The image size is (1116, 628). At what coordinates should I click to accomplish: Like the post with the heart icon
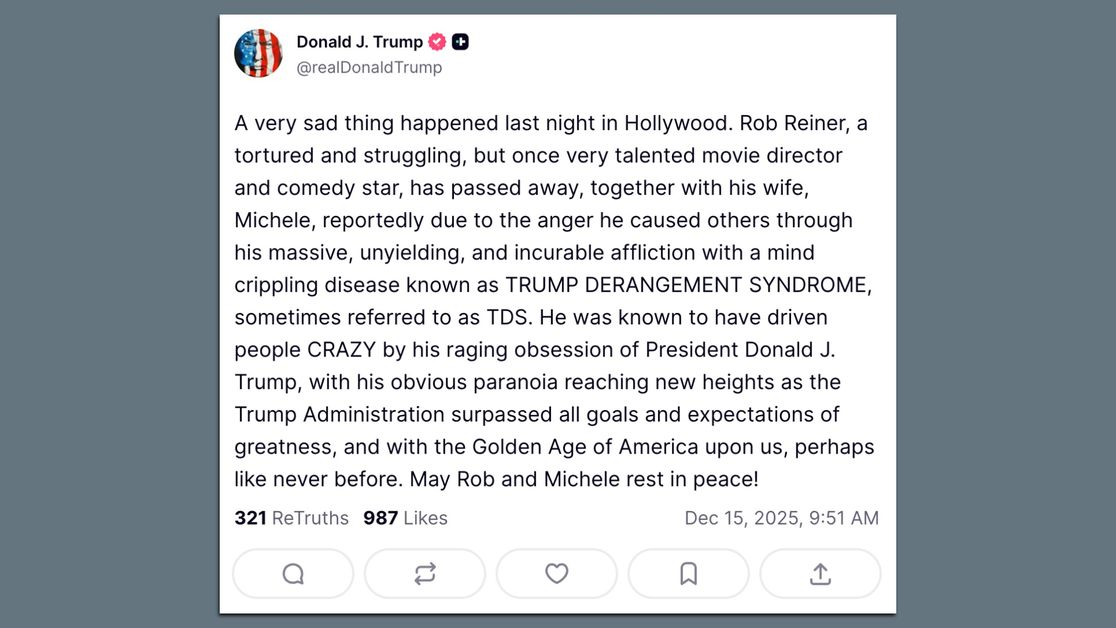557,574
